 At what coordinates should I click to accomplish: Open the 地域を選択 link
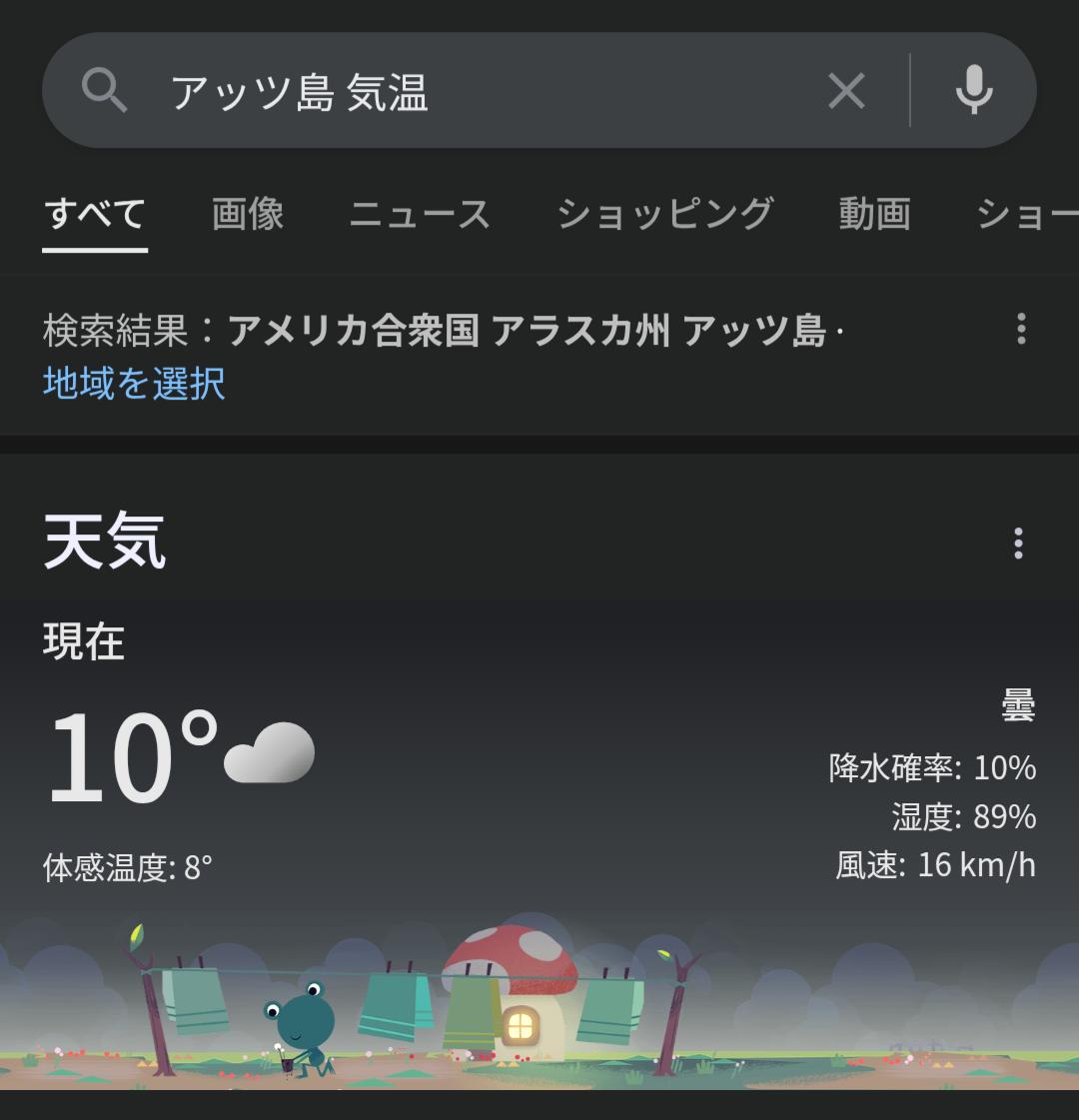134,383
